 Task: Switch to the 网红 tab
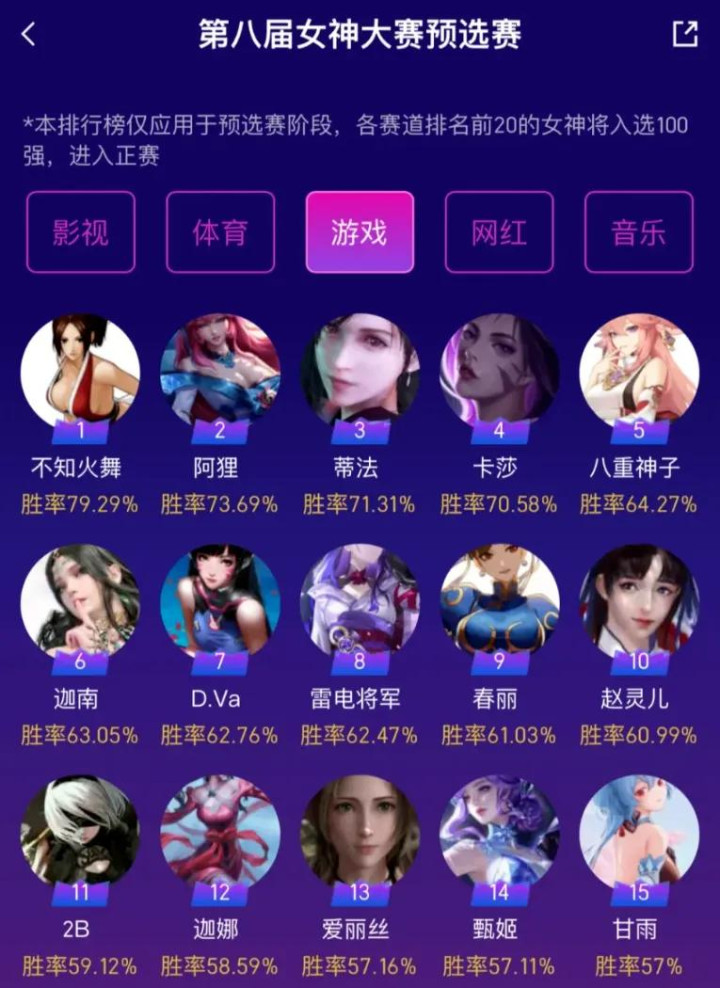pyautogui.click(x=499, y=232)
